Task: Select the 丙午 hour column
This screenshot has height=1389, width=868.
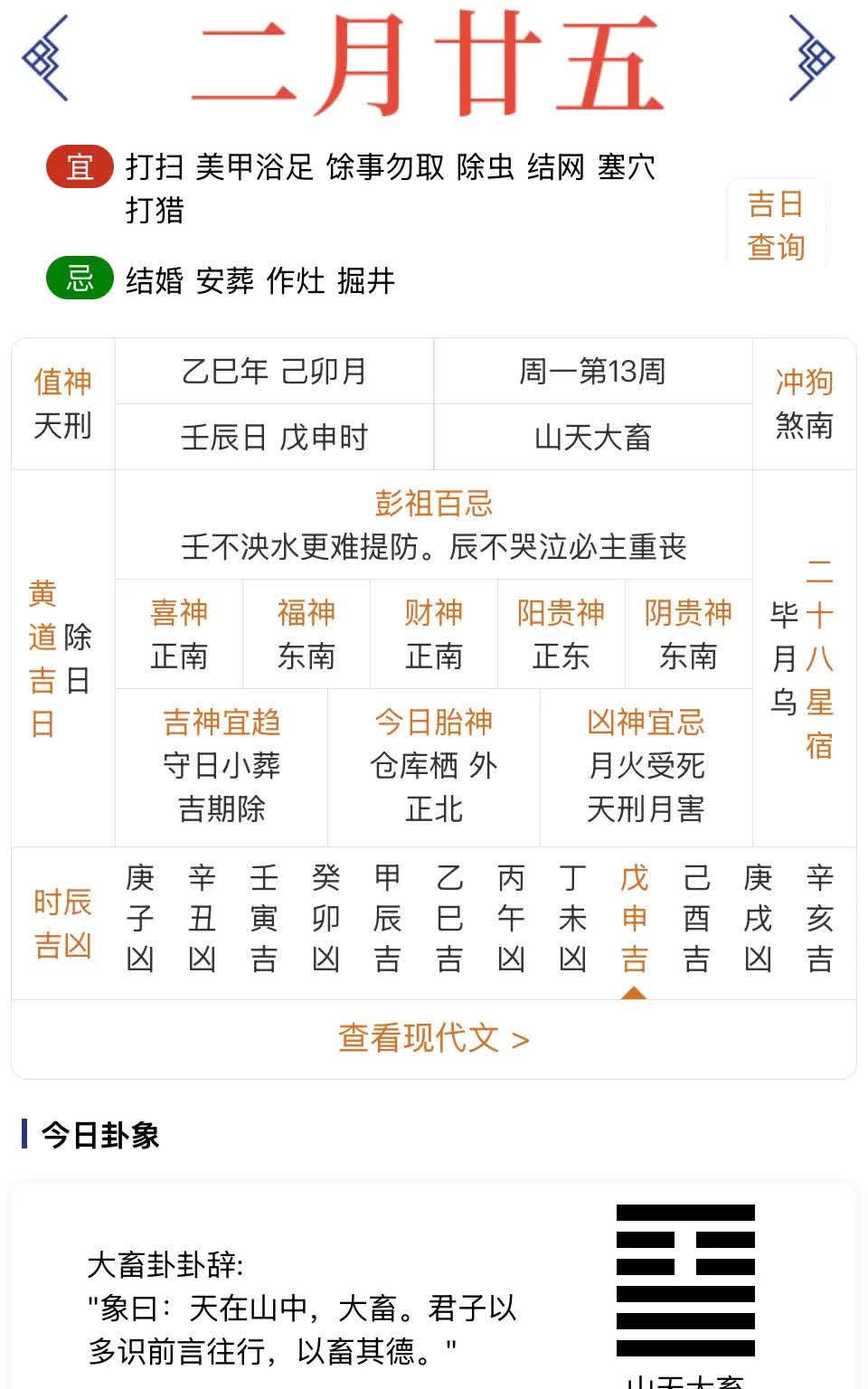Action: click(x=511, y=918)
